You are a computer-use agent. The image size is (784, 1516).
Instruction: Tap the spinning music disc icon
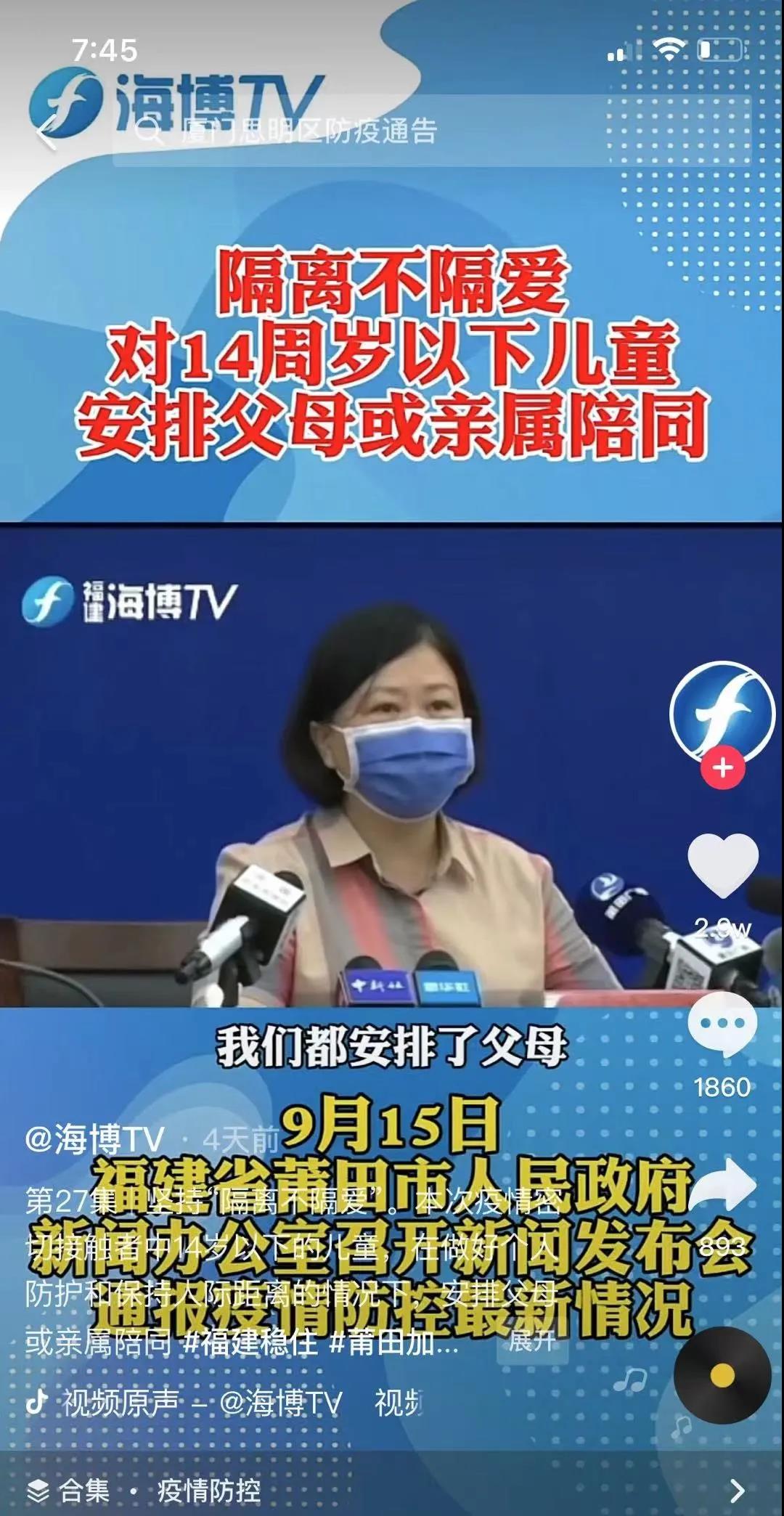pyautogui.click(x=722, y=1374)
